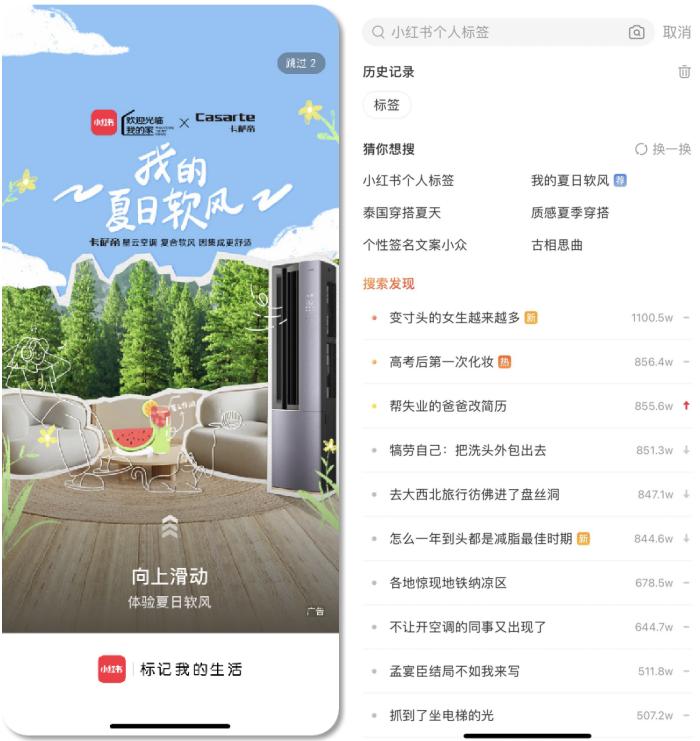Image resolution: width=700 pixels, height=741 pixels.
Task: Open trending topic 变寸头的女生越来越多
Action: (x=455, y=317)
